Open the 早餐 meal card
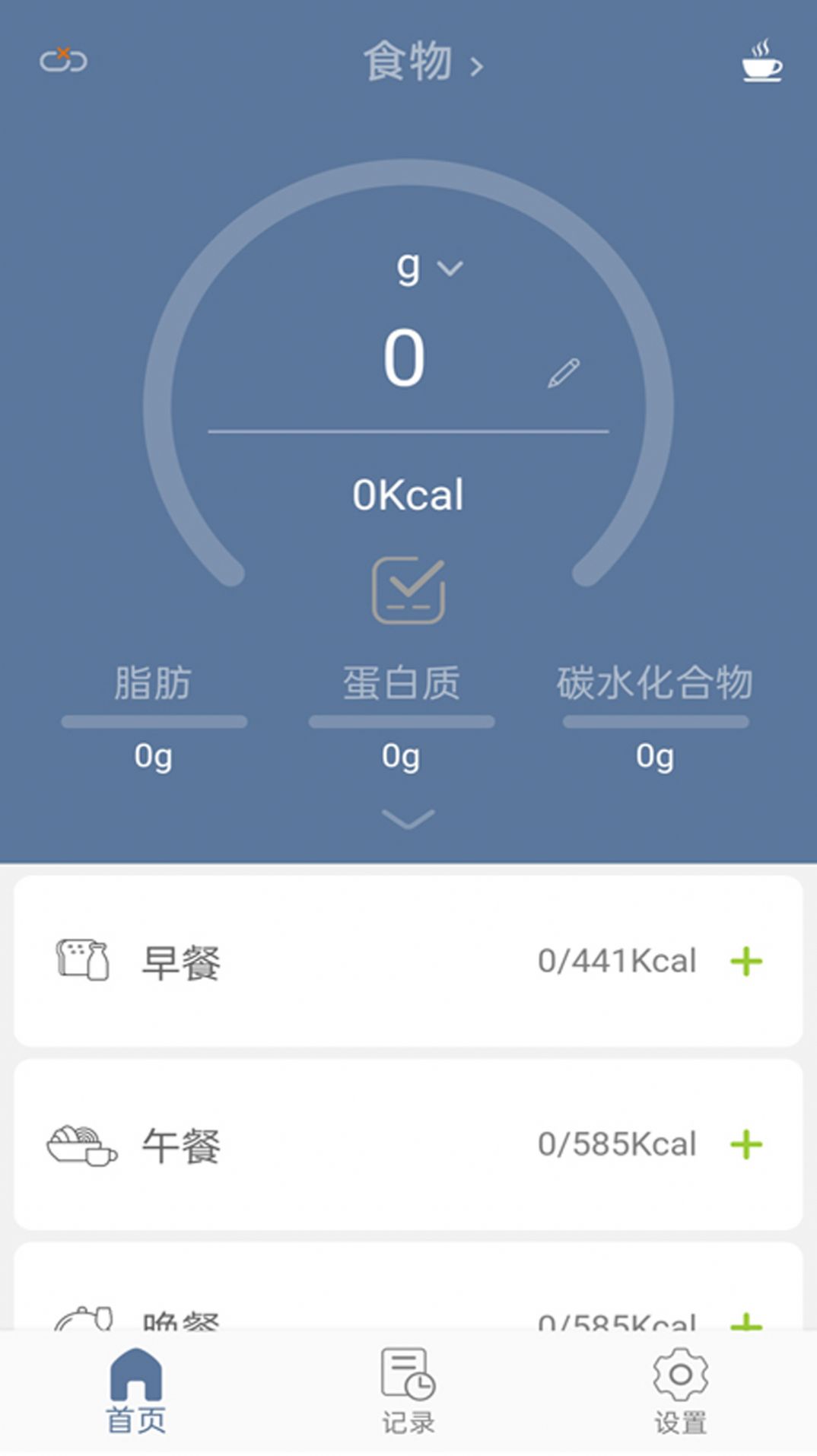 [x=408, y=961]
